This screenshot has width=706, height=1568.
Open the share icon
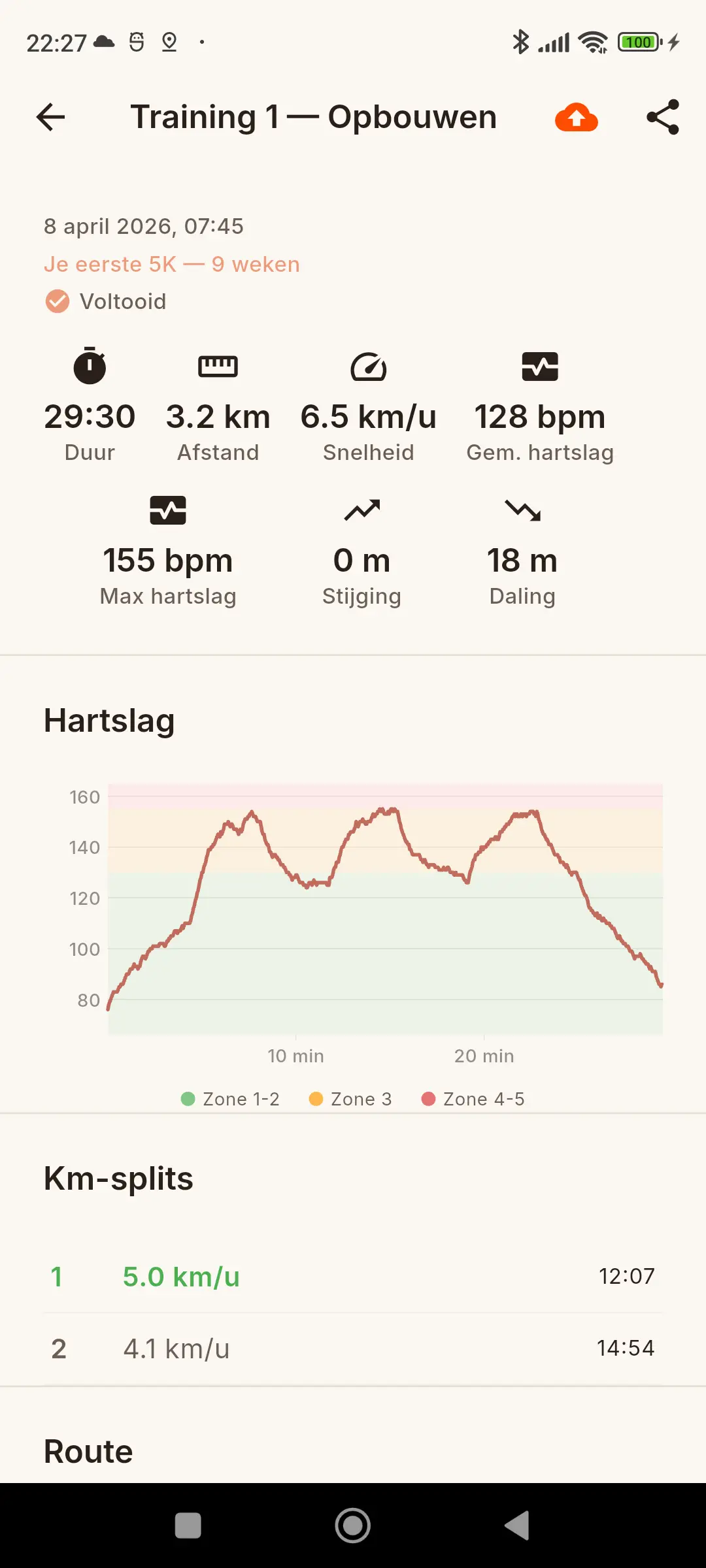[662, 118]
